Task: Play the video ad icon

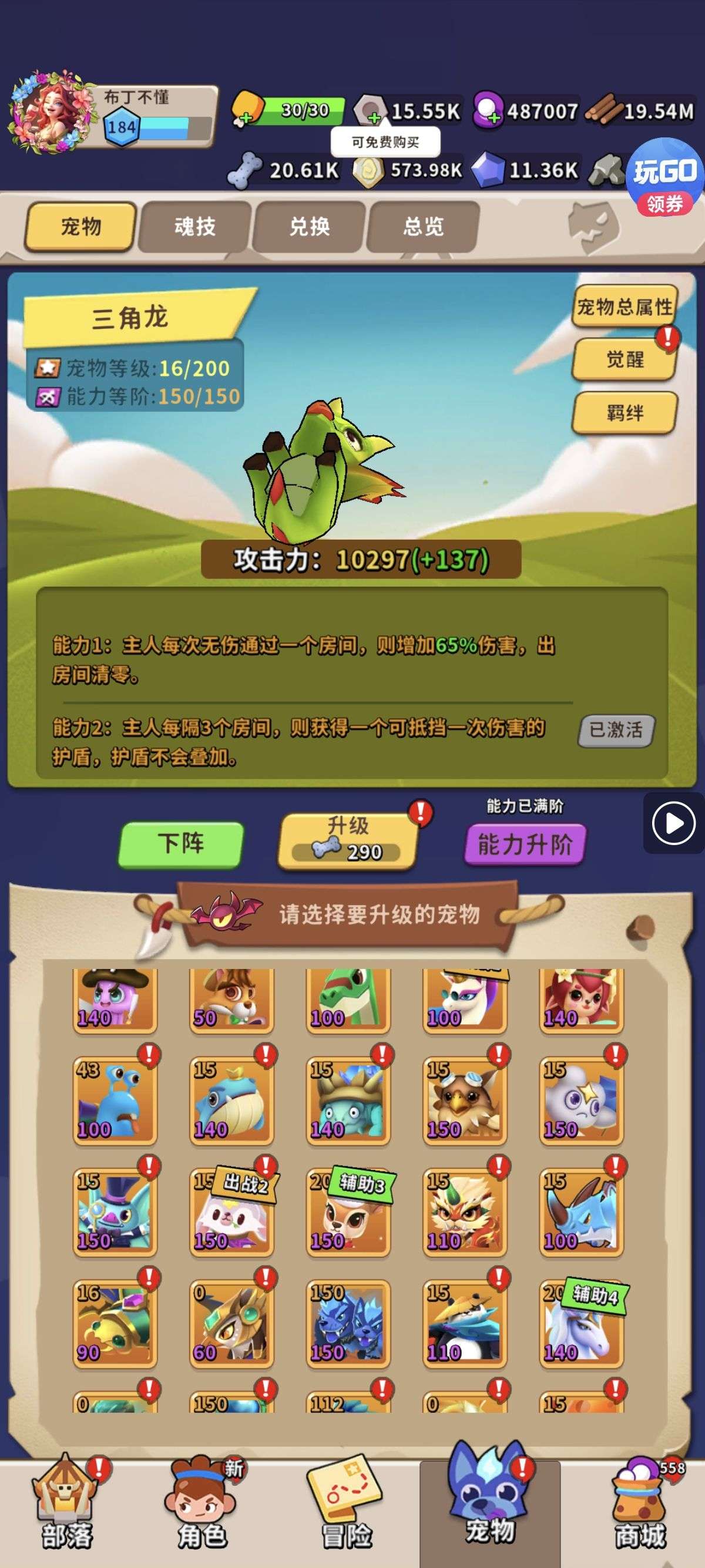Action: pyautogui.click(x=673, y=823)
